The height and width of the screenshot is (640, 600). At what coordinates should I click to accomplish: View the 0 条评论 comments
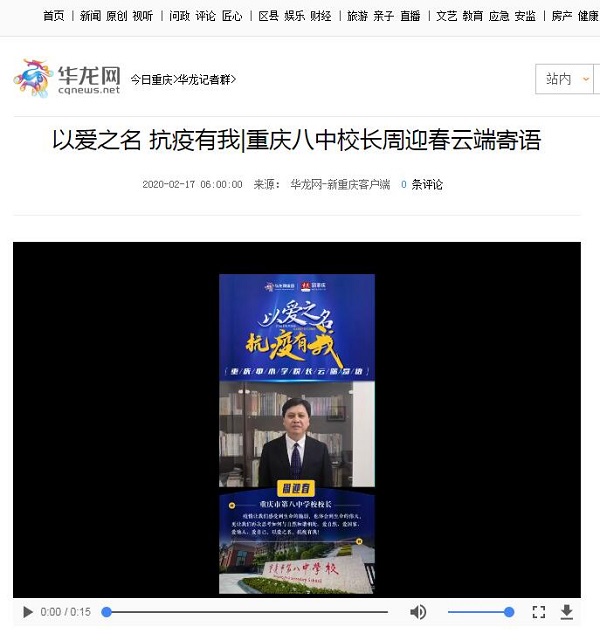point(421,185)
